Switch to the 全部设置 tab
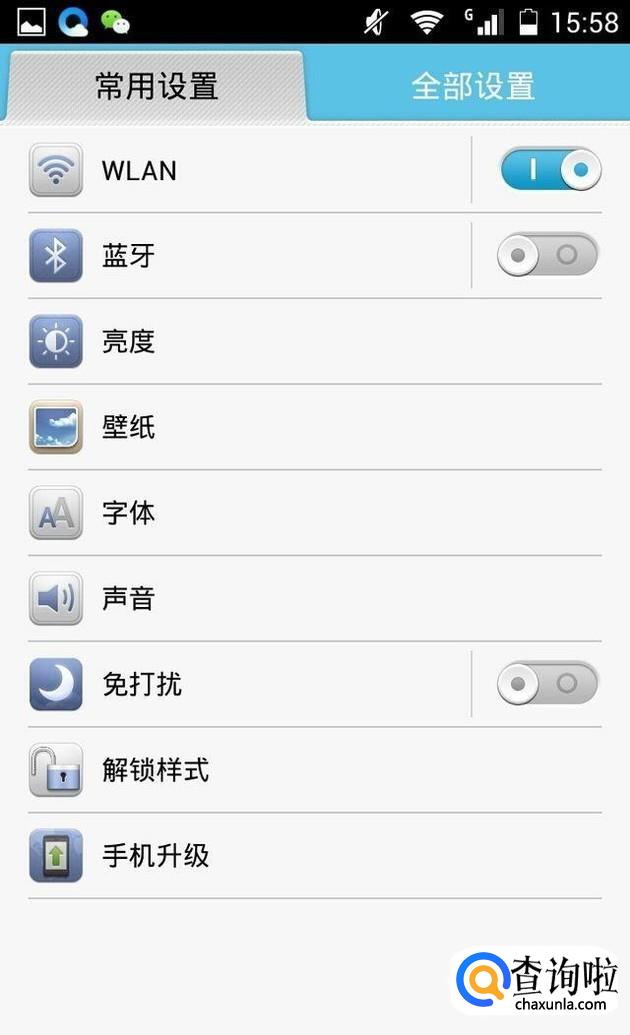This screenshot has height=1035, width=630. (473, 86)
